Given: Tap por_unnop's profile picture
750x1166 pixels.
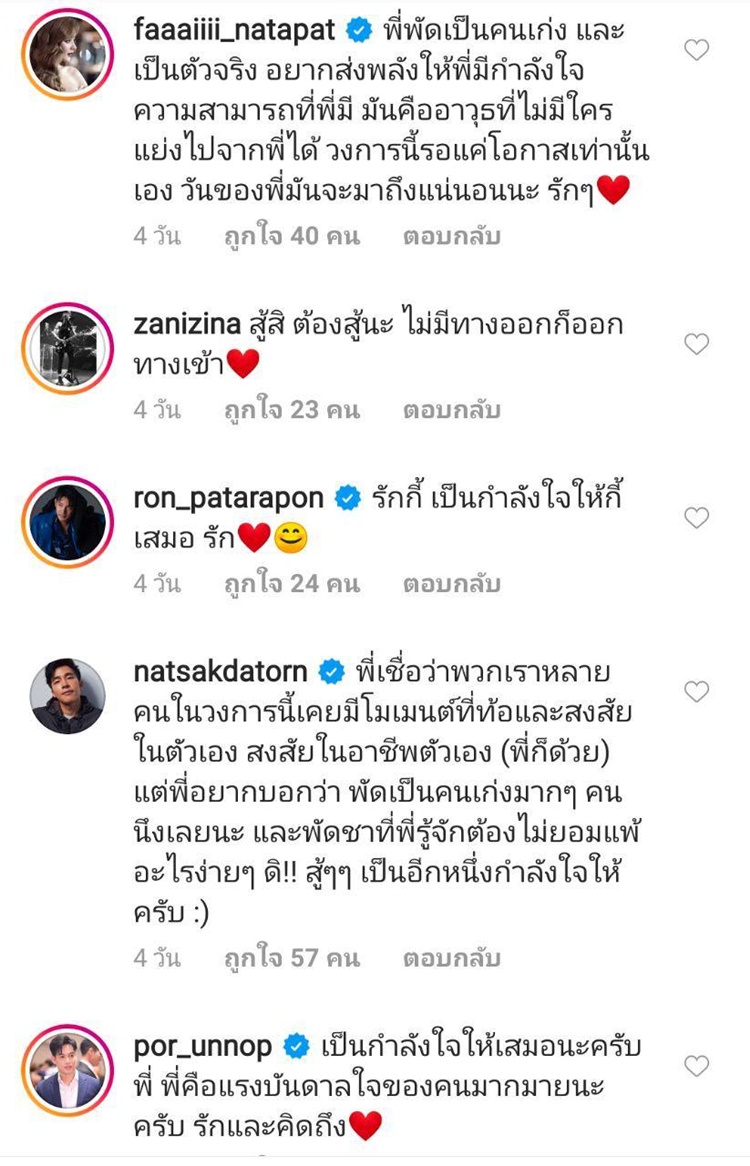Looking at the screenshot, I should click(x=64, y=1067).
